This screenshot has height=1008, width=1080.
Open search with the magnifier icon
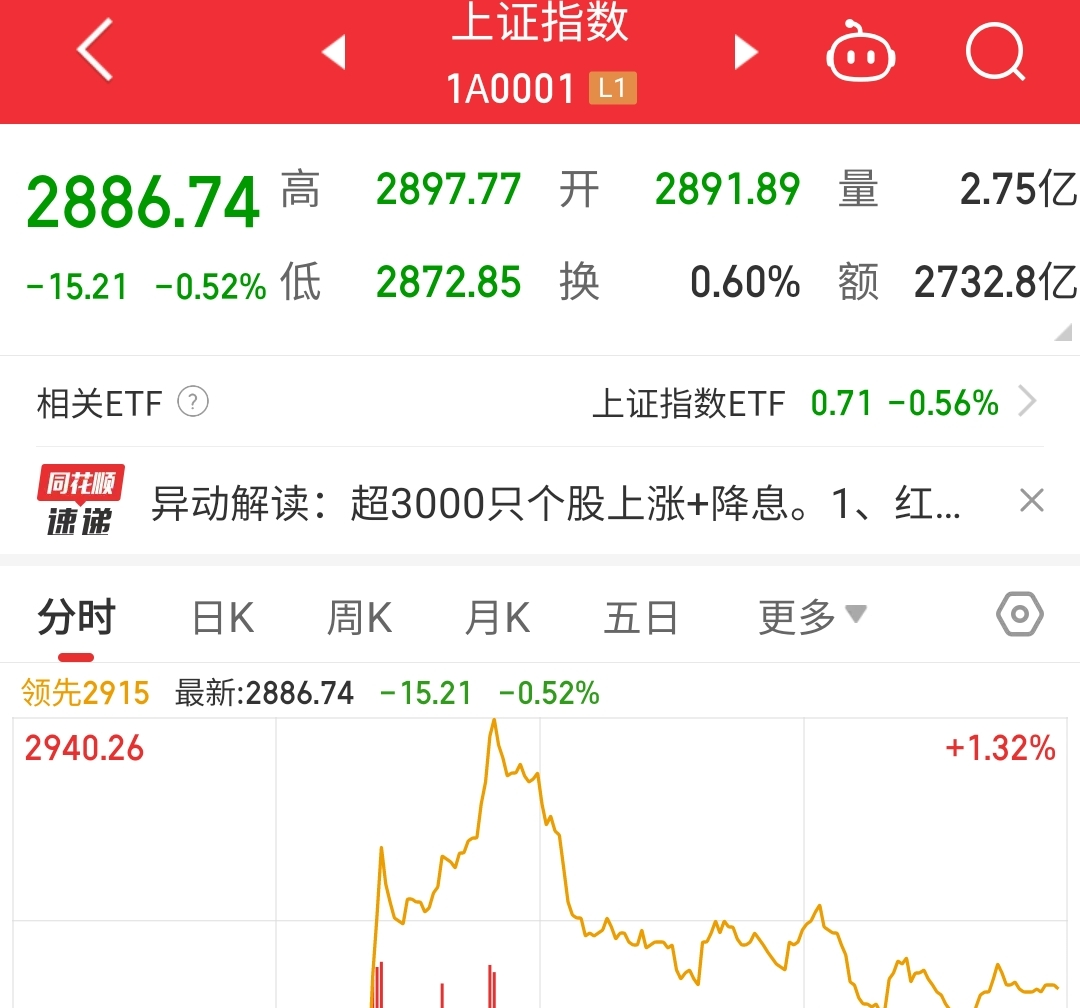tap(996, 52)
